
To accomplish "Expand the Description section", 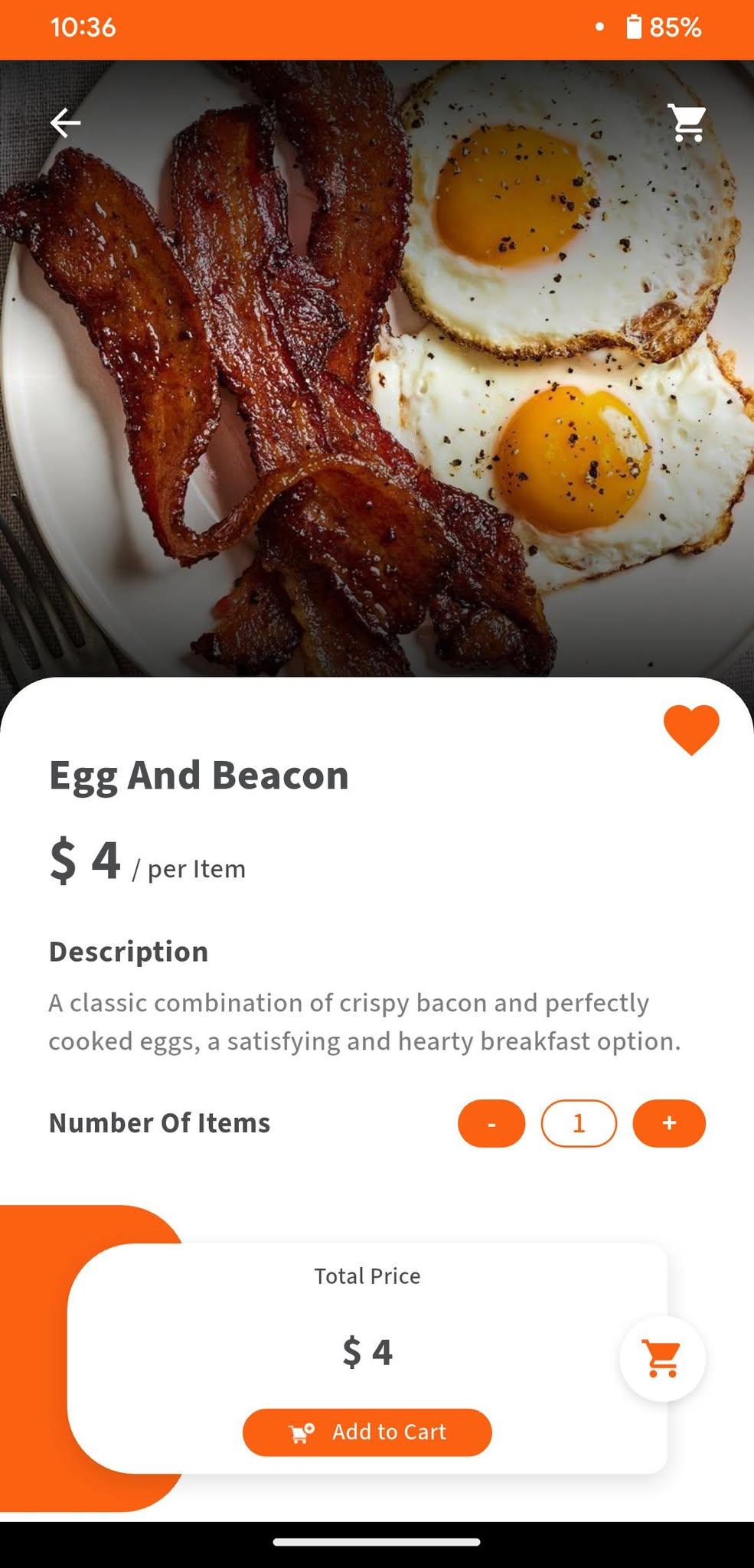I will [128, 951].
